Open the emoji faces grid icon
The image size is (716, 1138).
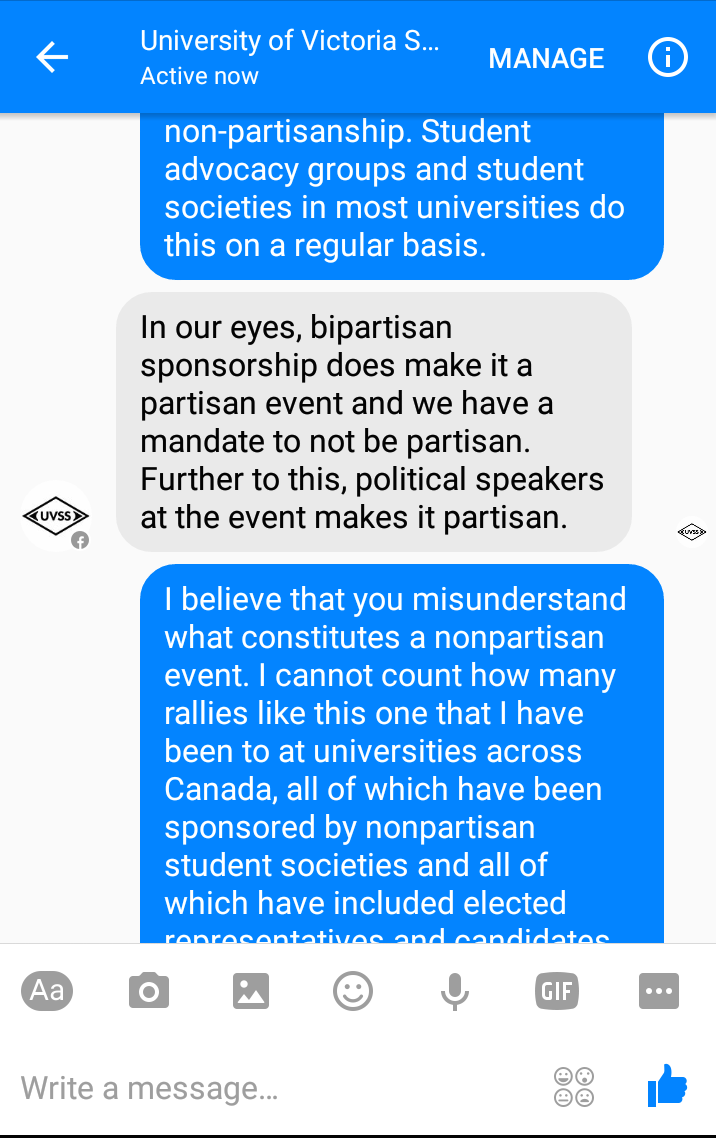click(573, 1087)
